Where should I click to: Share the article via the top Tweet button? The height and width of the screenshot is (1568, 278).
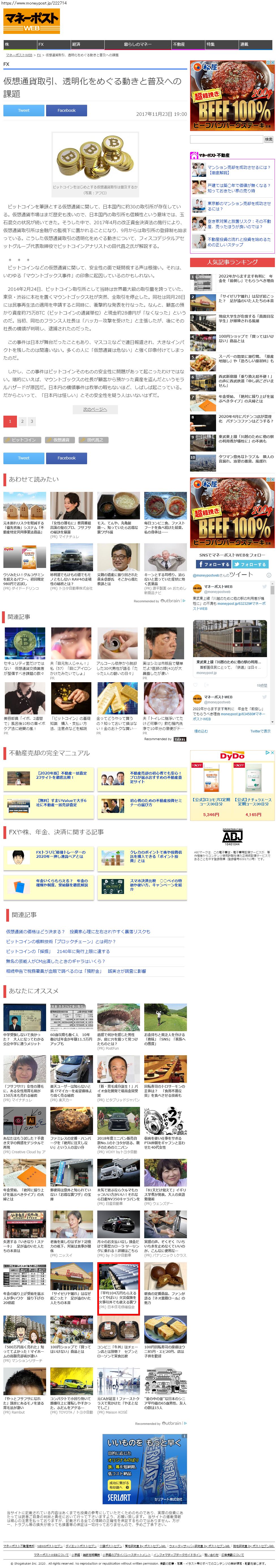tap(24, 110)
